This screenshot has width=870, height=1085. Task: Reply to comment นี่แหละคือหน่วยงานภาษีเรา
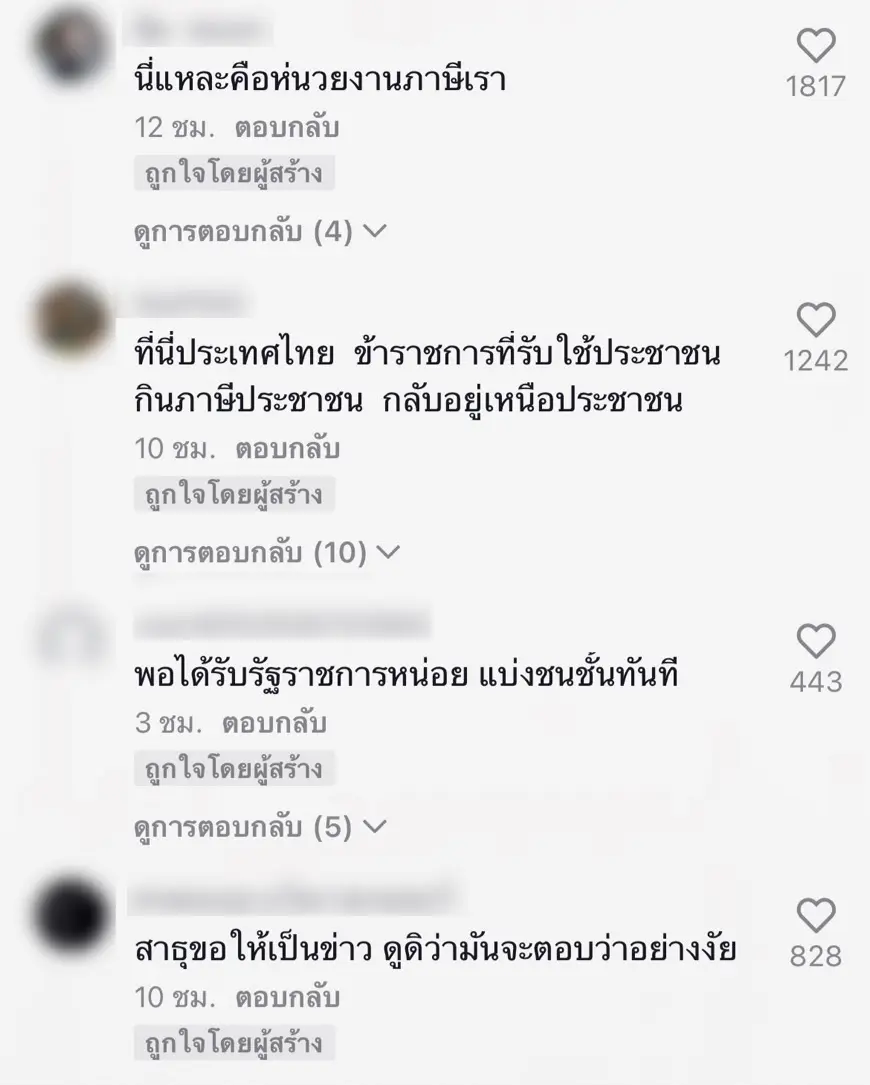click(x=287, y=129)
